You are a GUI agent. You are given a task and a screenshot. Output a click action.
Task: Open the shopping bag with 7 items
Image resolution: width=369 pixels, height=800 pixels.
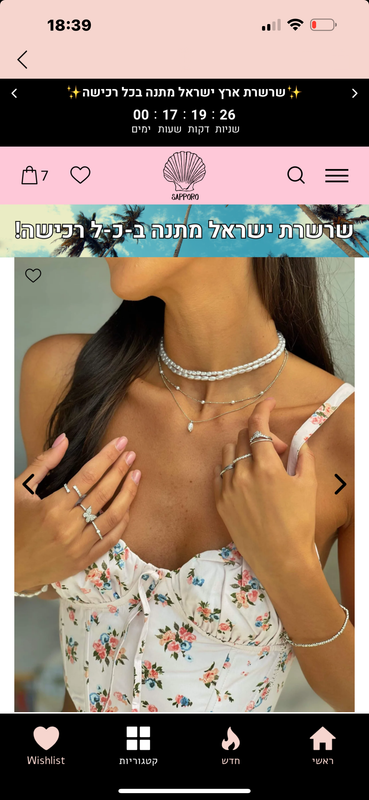point(35,176)
